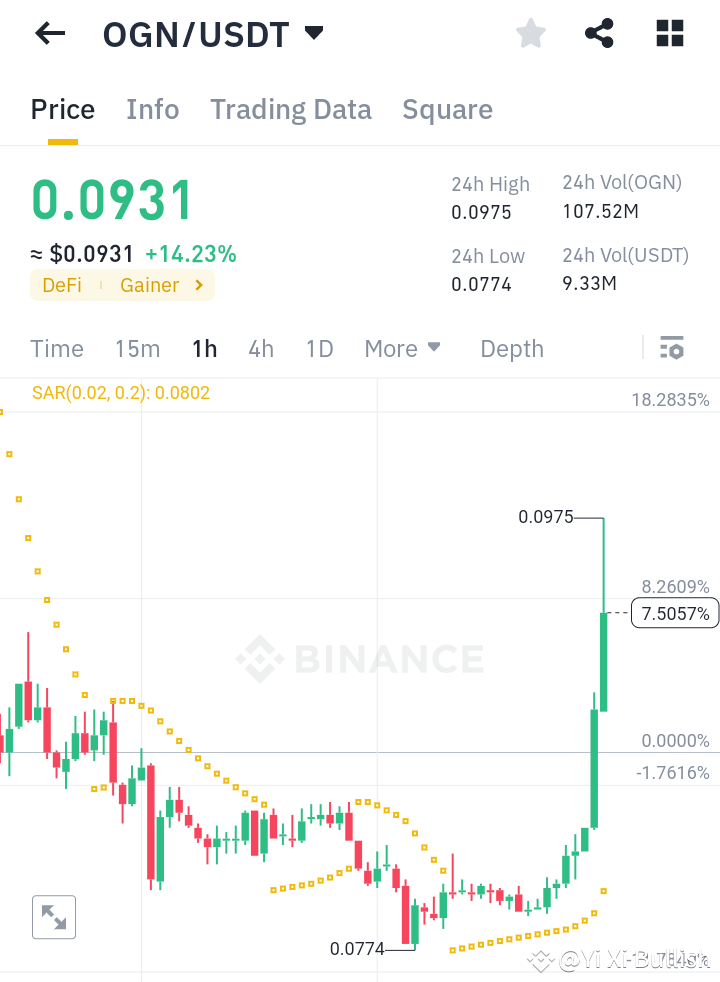Image resolution: width=720 pixels, height=982 pixels.
Task: Select the 1D timeframe
Action: point(319,348)
